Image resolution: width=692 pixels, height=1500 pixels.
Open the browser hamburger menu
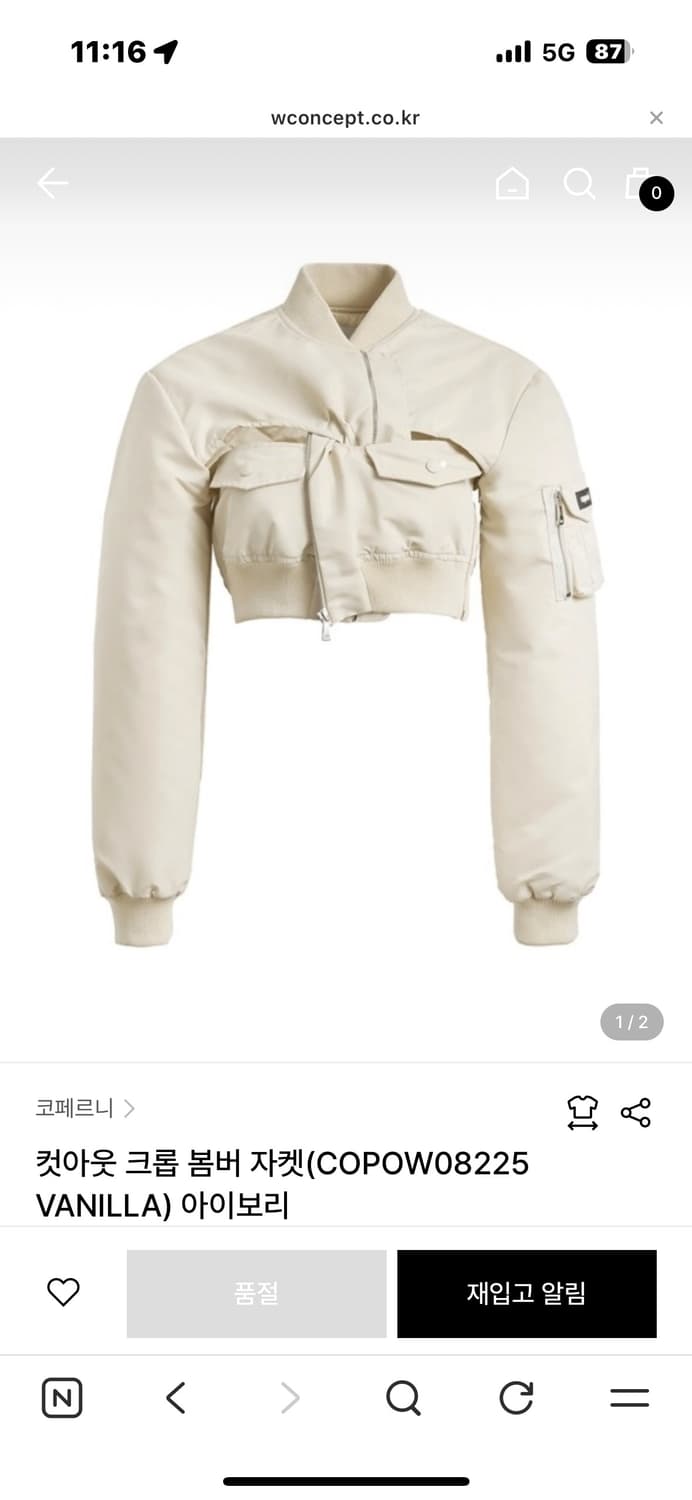pyautogui.click(x=629, y=1398)
